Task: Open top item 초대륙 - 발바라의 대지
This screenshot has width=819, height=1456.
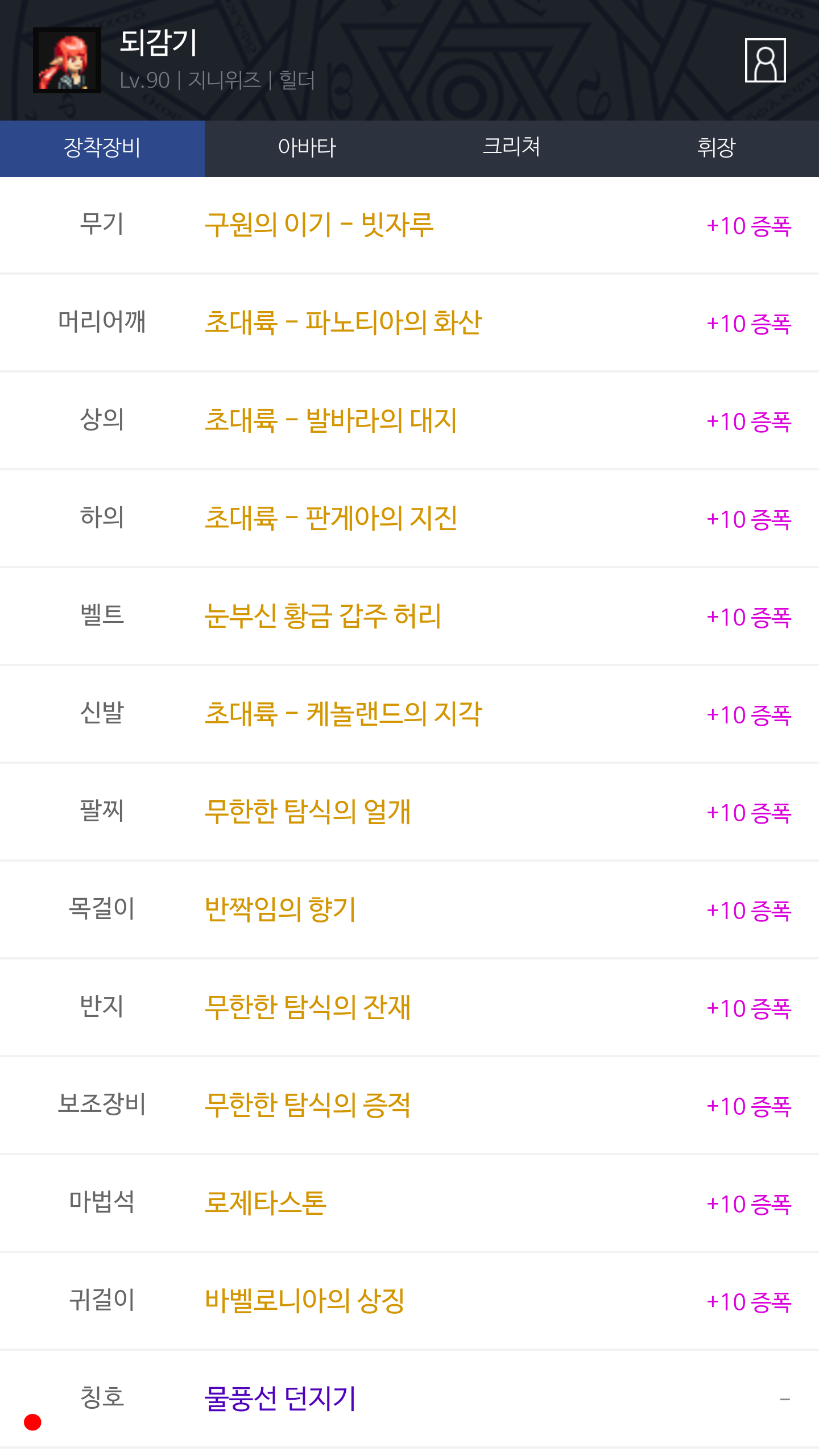Action: pos(330,421)
